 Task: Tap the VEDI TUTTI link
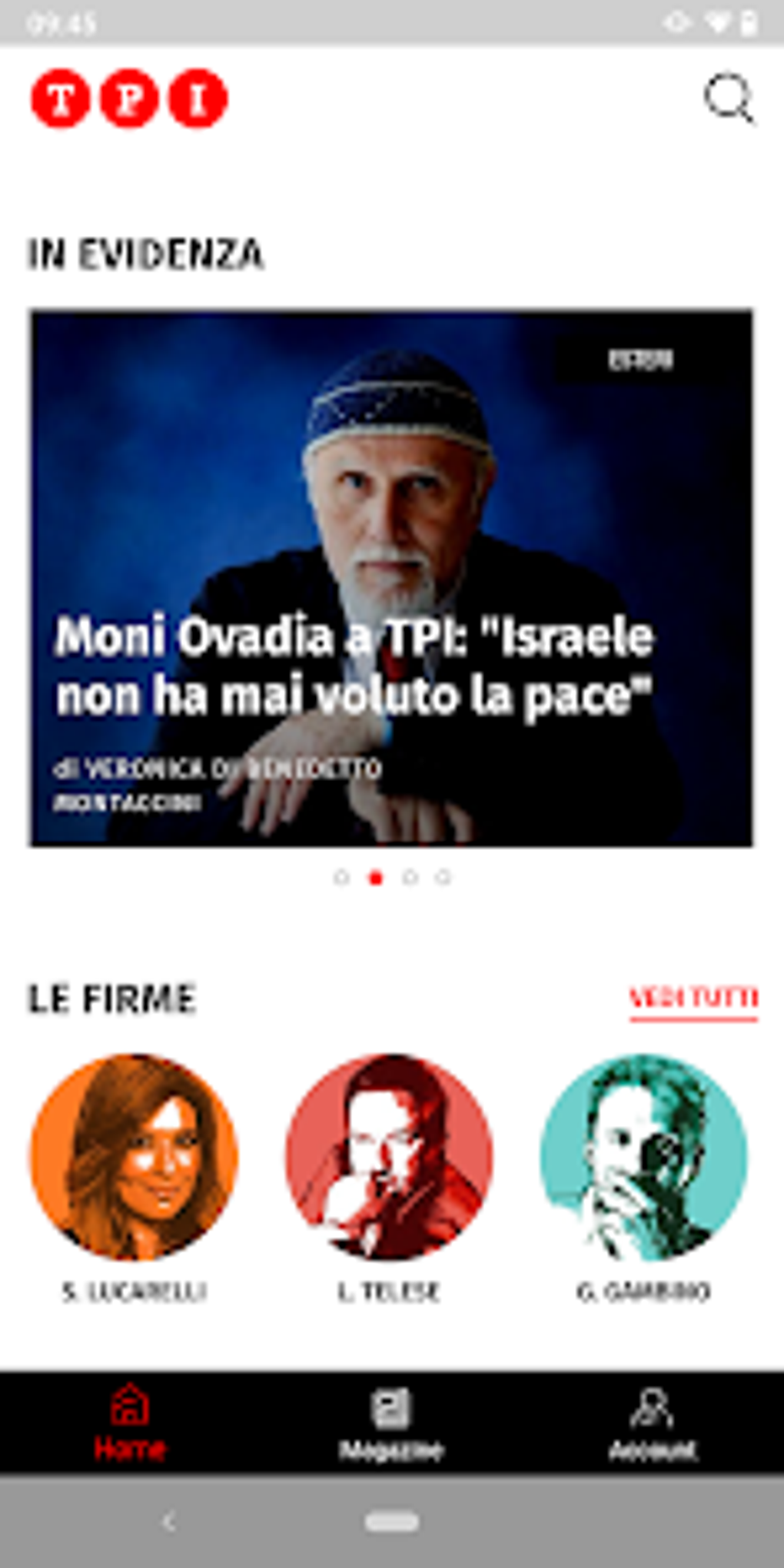click(x=693, y=998)
